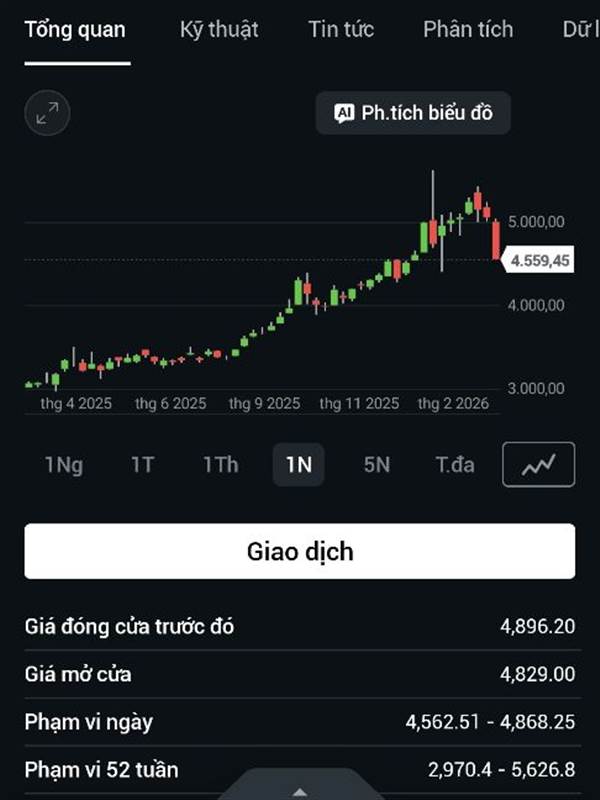
Task: Toggle the chart type icon
Action: 538,464
